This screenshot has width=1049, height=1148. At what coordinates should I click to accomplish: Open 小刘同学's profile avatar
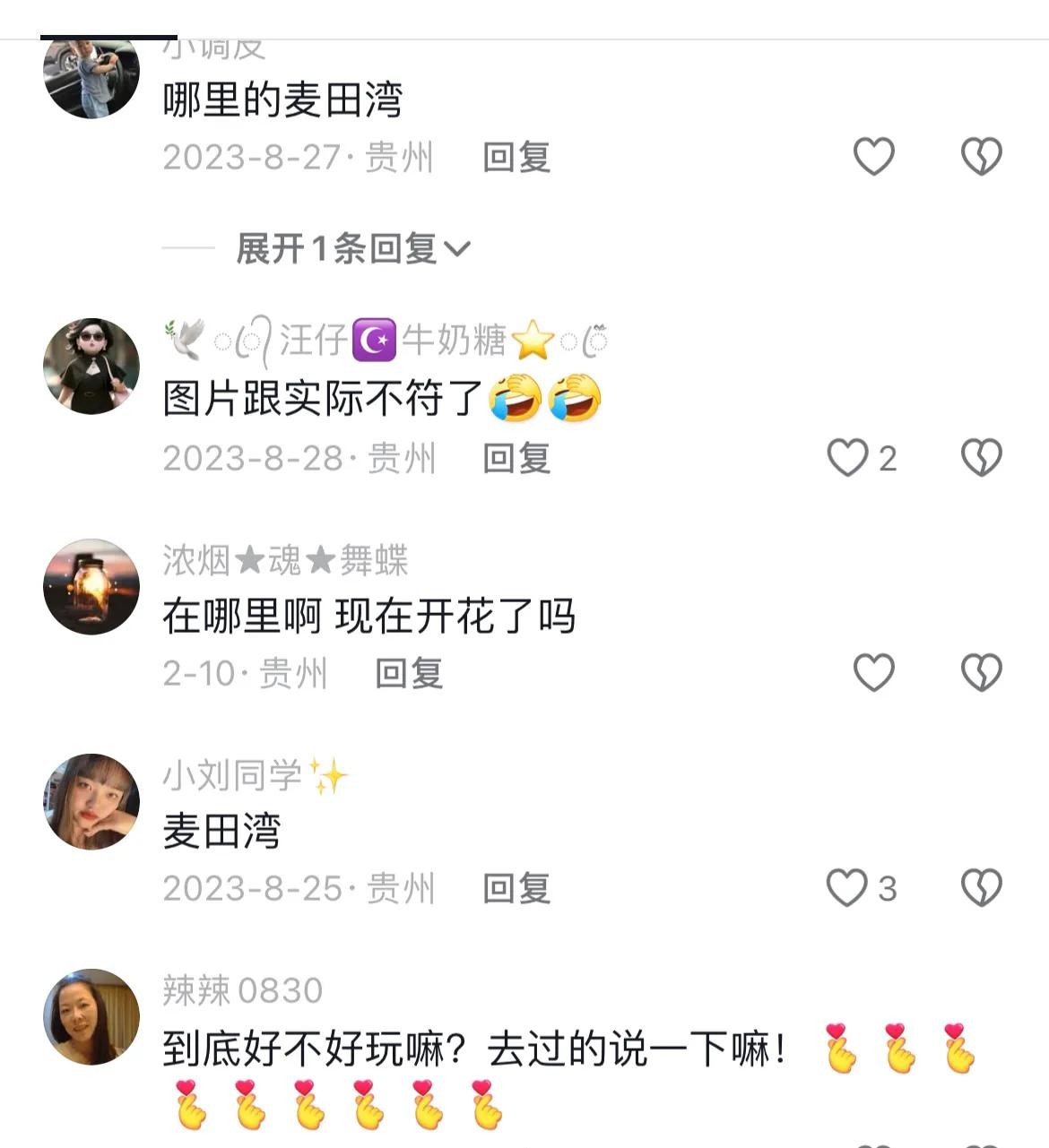pos(91,802)
